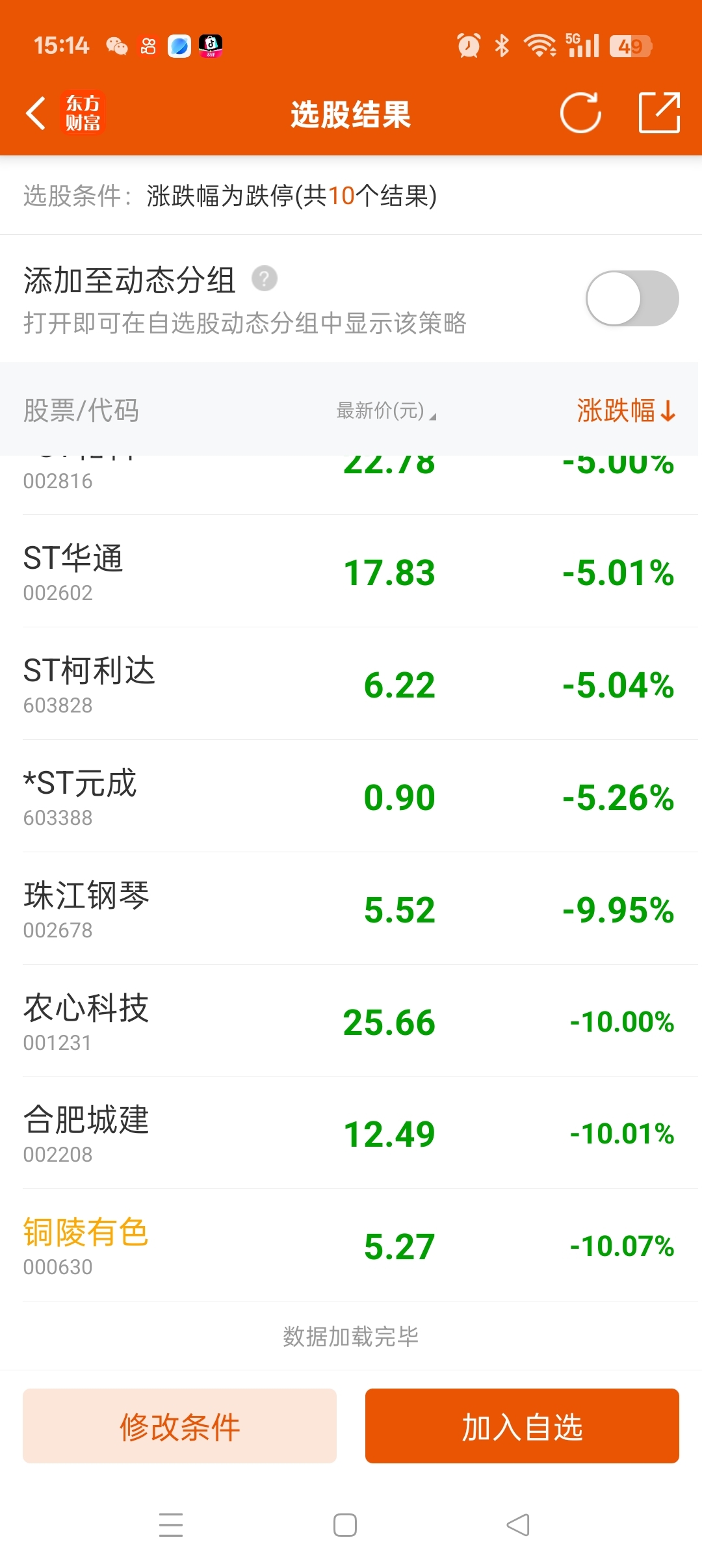
Task: Refresh the stock selection results
Action: (580, 113)
